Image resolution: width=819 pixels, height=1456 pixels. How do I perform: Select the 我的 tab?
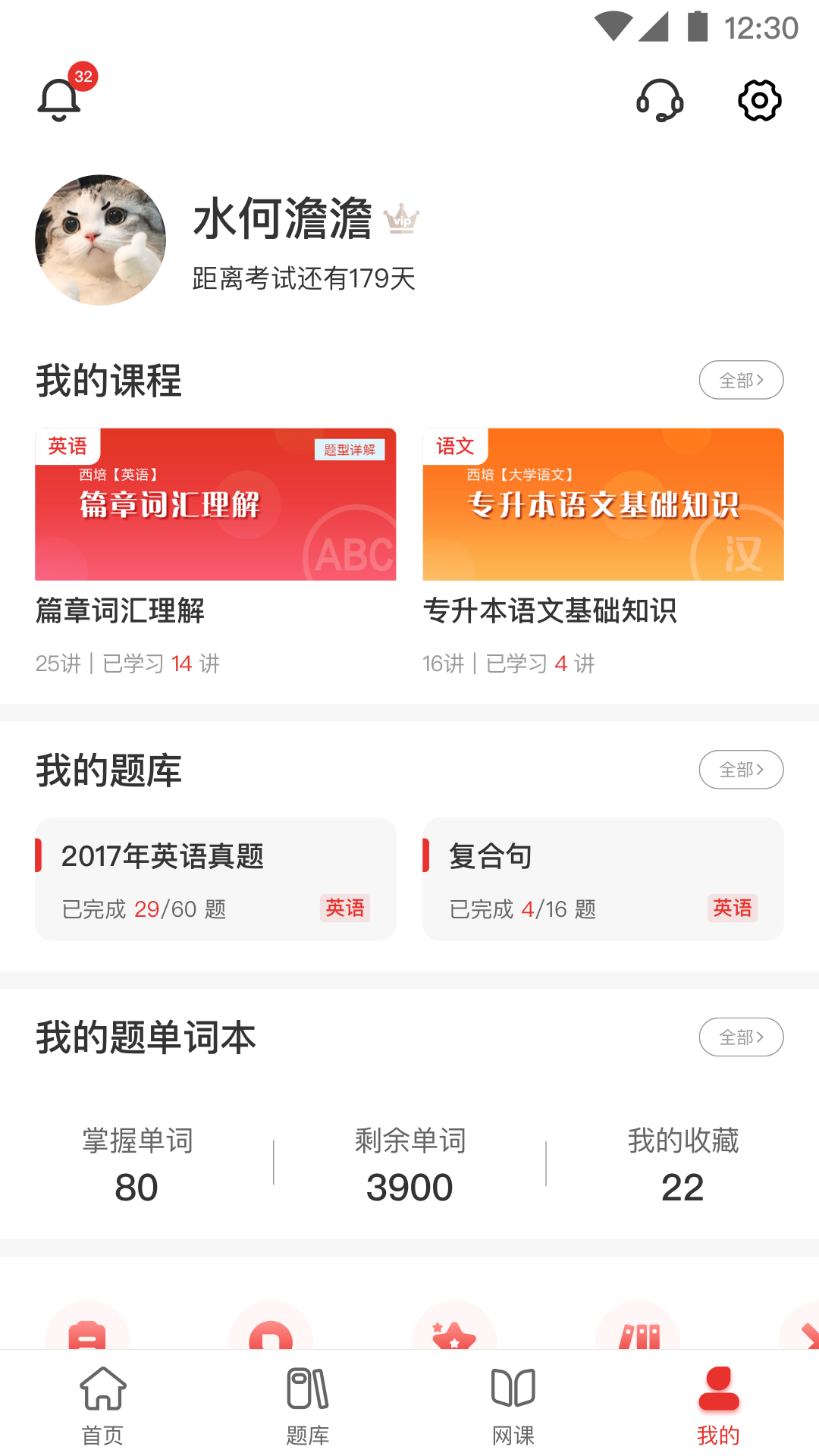[718, 1404]
